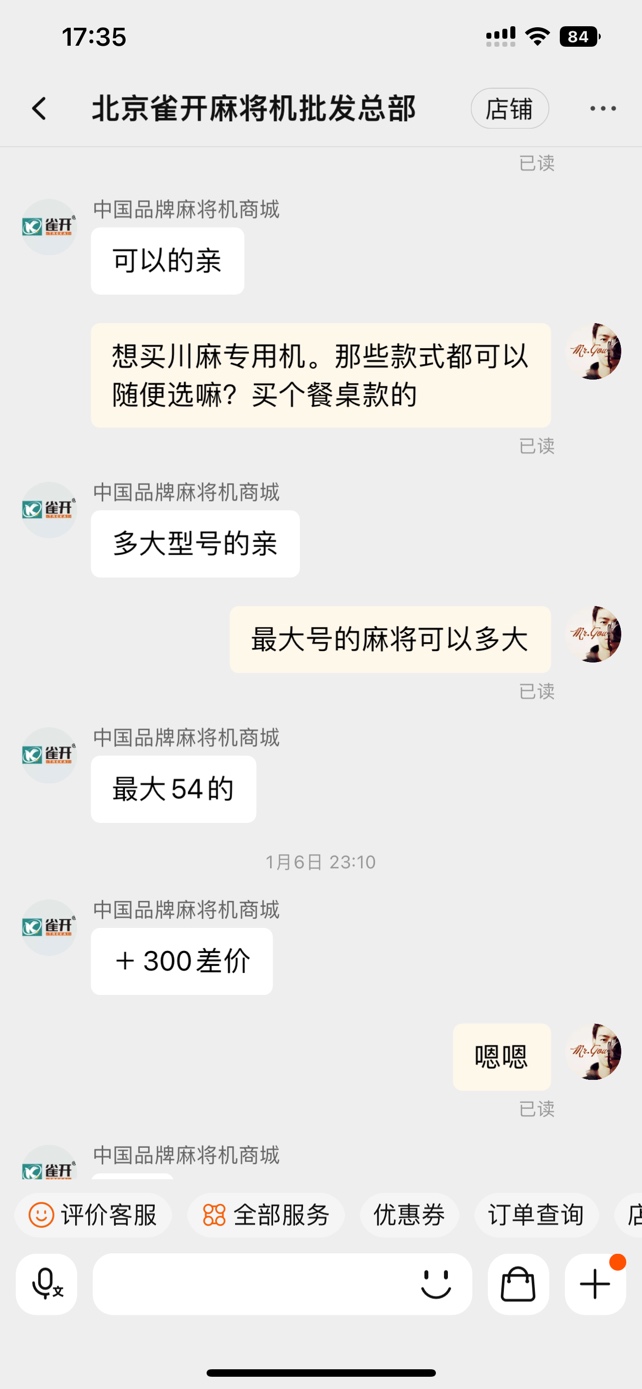
Task: Open the seller avatar beside 可以的亲
Action: (x=48, y=227)
